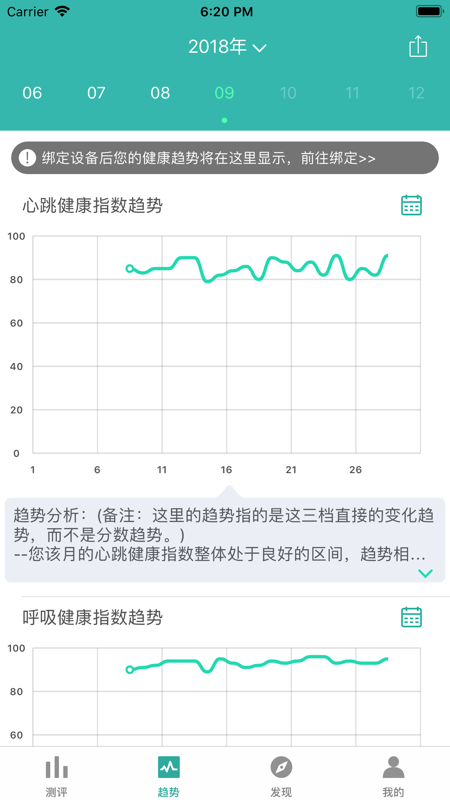Open calendar for 呼吸健康指数趋势
This screenshot has width=450, height=800.
click(x=411, y=617)
